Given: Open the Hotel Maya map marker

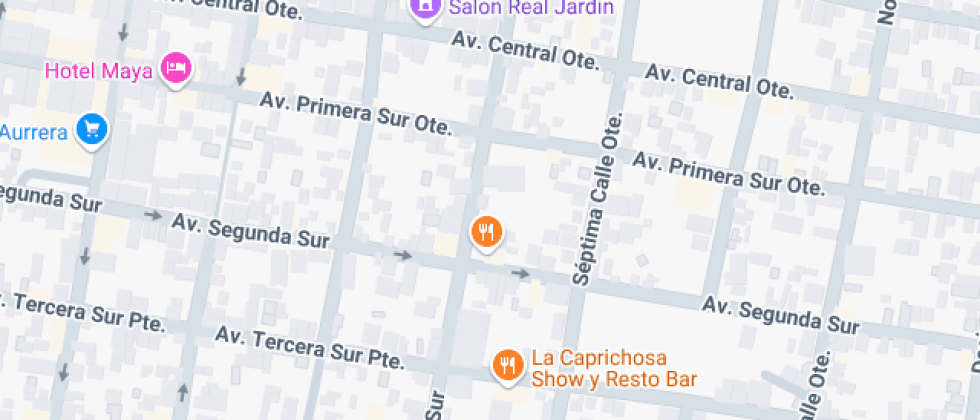Looking at the screenshot, I should click(x=178, y=69).
